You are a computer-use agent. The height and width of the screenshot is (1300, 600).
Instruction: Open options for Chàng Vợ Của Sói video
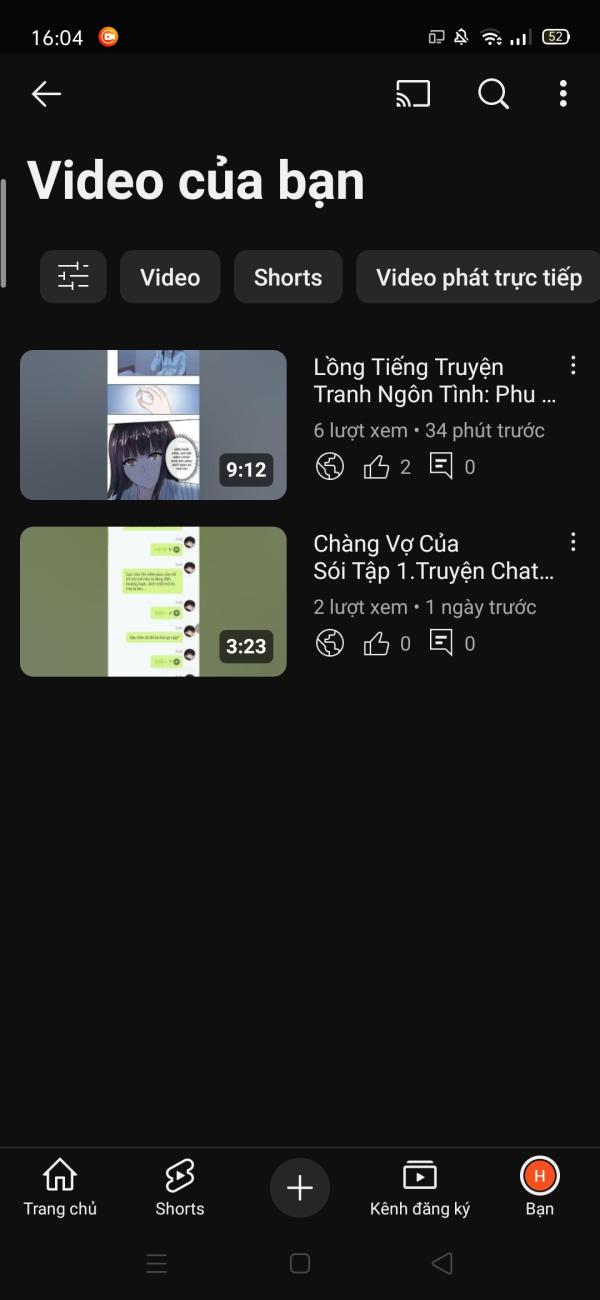point(573,542)
